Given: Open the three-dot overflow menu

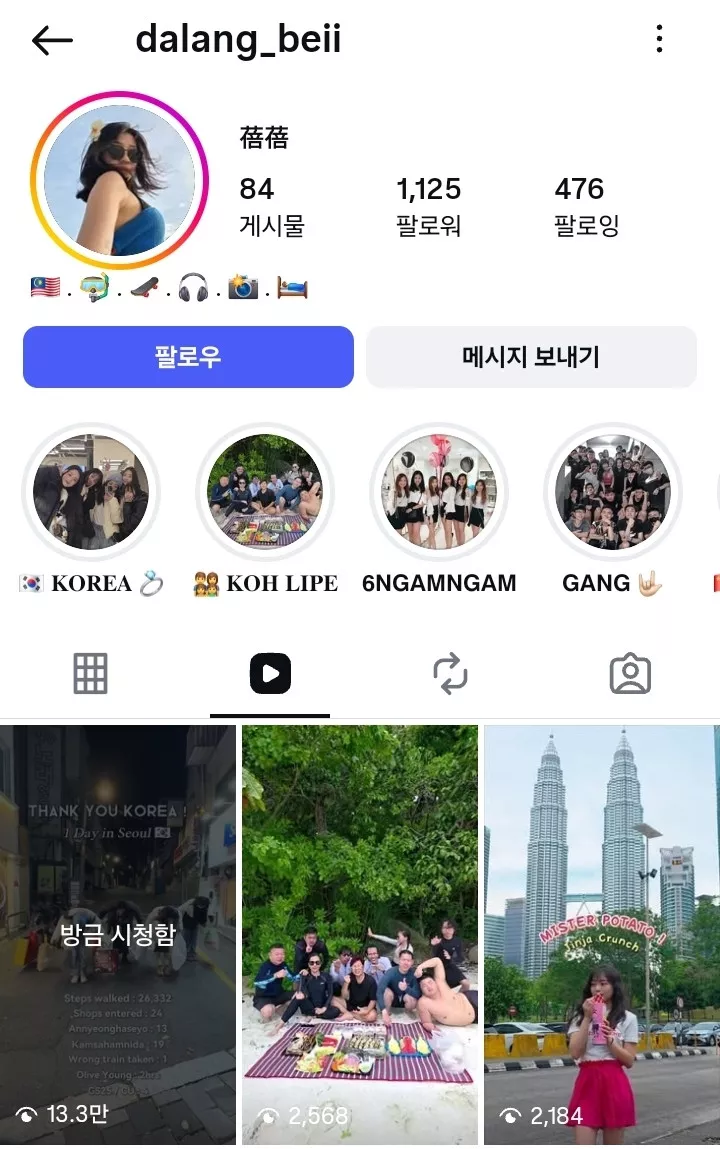Looking at the screenshot, I should 659,40.
